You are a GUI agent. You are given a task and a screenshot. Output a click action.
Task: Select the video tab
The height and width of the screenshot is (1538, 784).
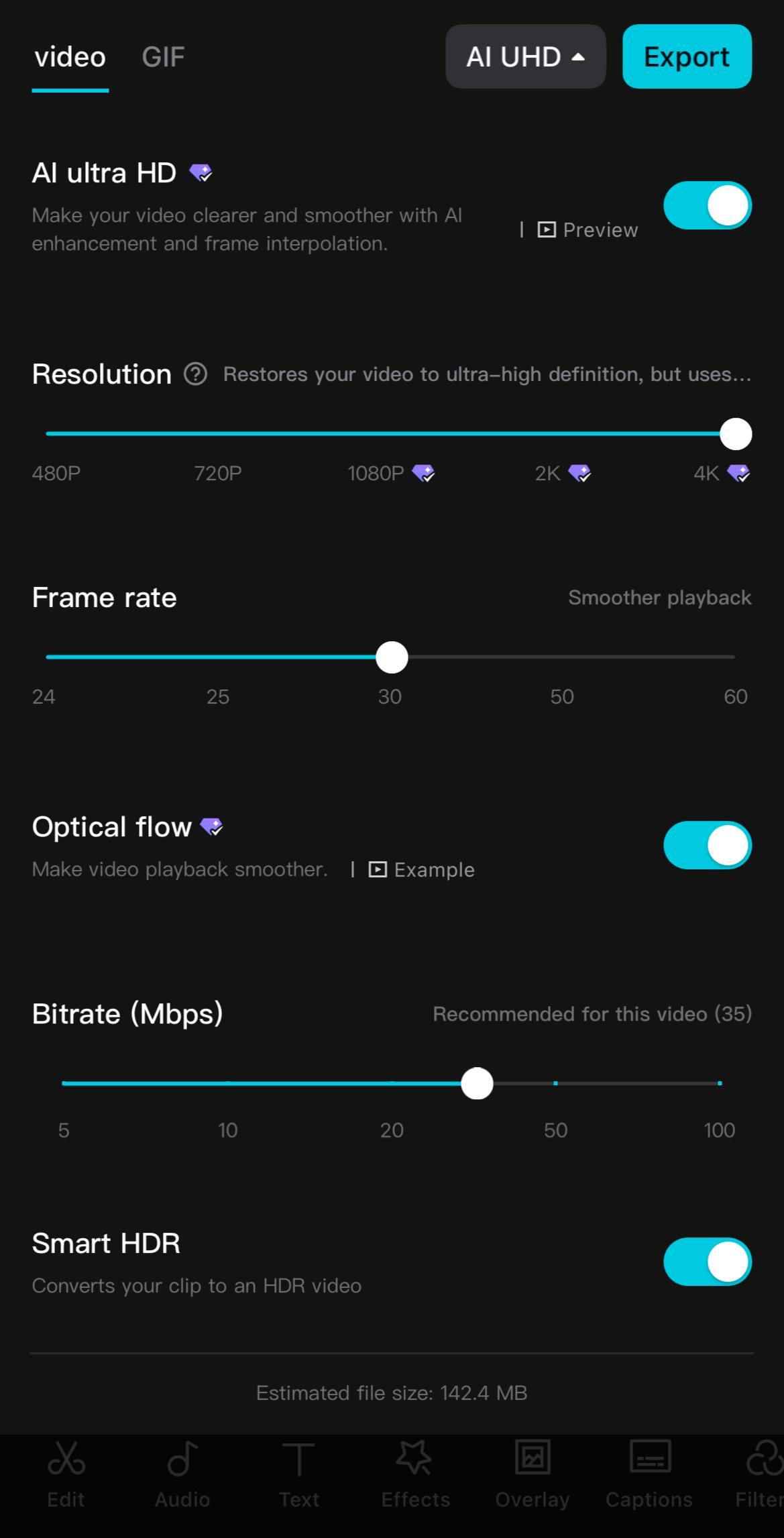click(x=70, y=57)
